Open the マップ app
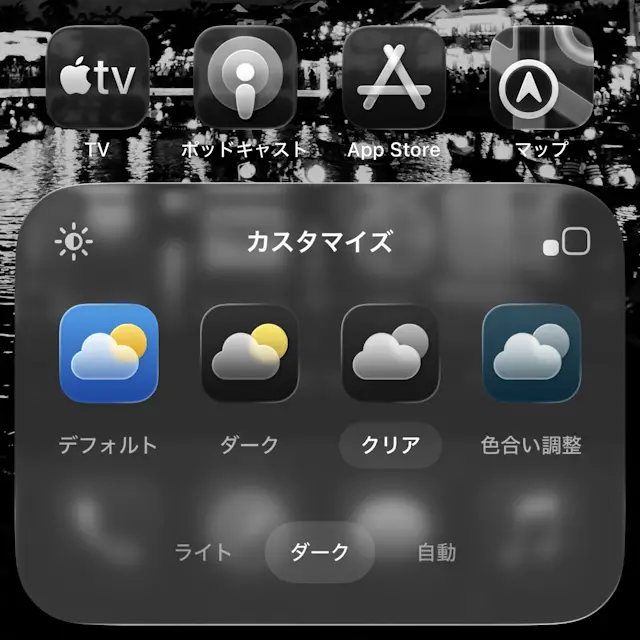640x640 pixels. point(541,77)
